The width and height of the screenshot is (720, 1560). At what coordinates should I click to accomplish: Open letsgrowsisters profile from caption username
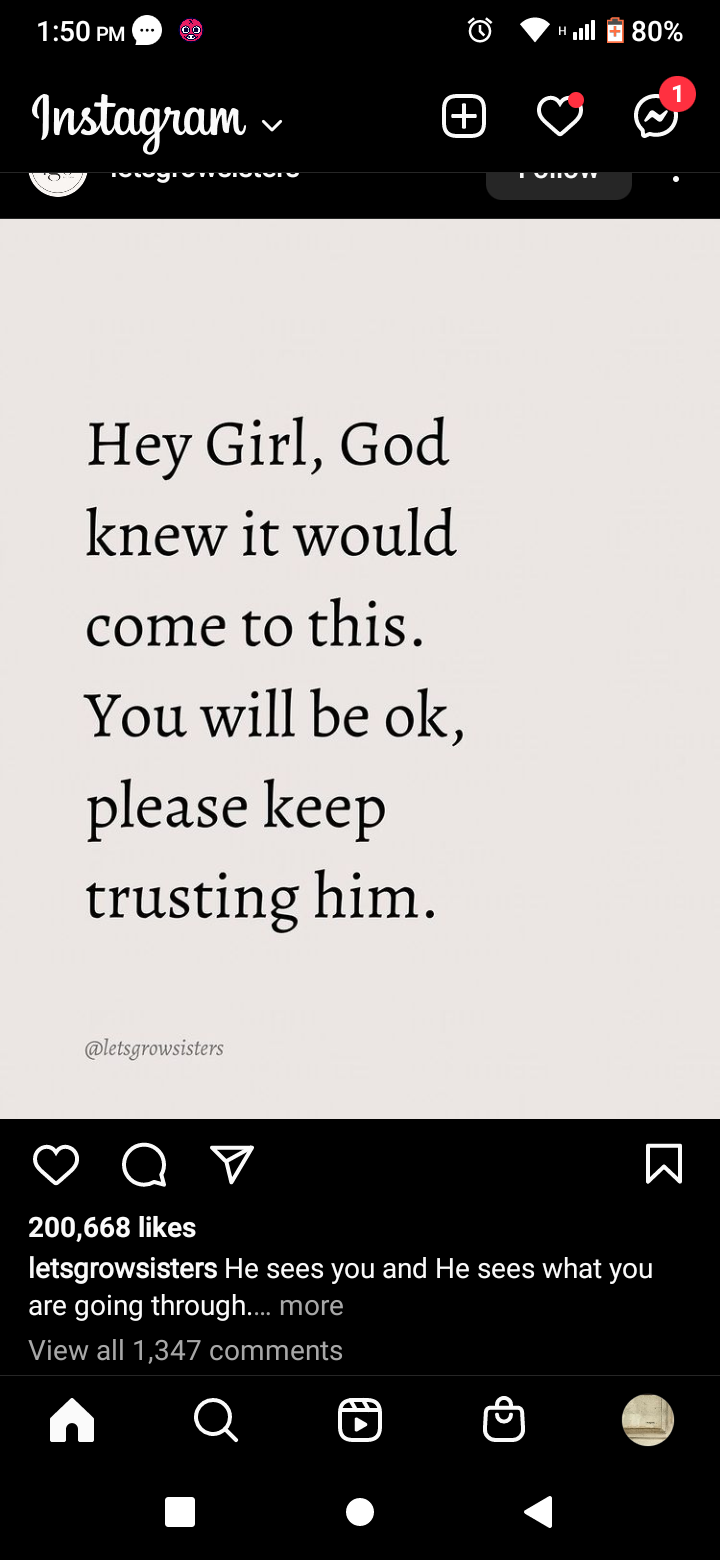(123, 1269)
